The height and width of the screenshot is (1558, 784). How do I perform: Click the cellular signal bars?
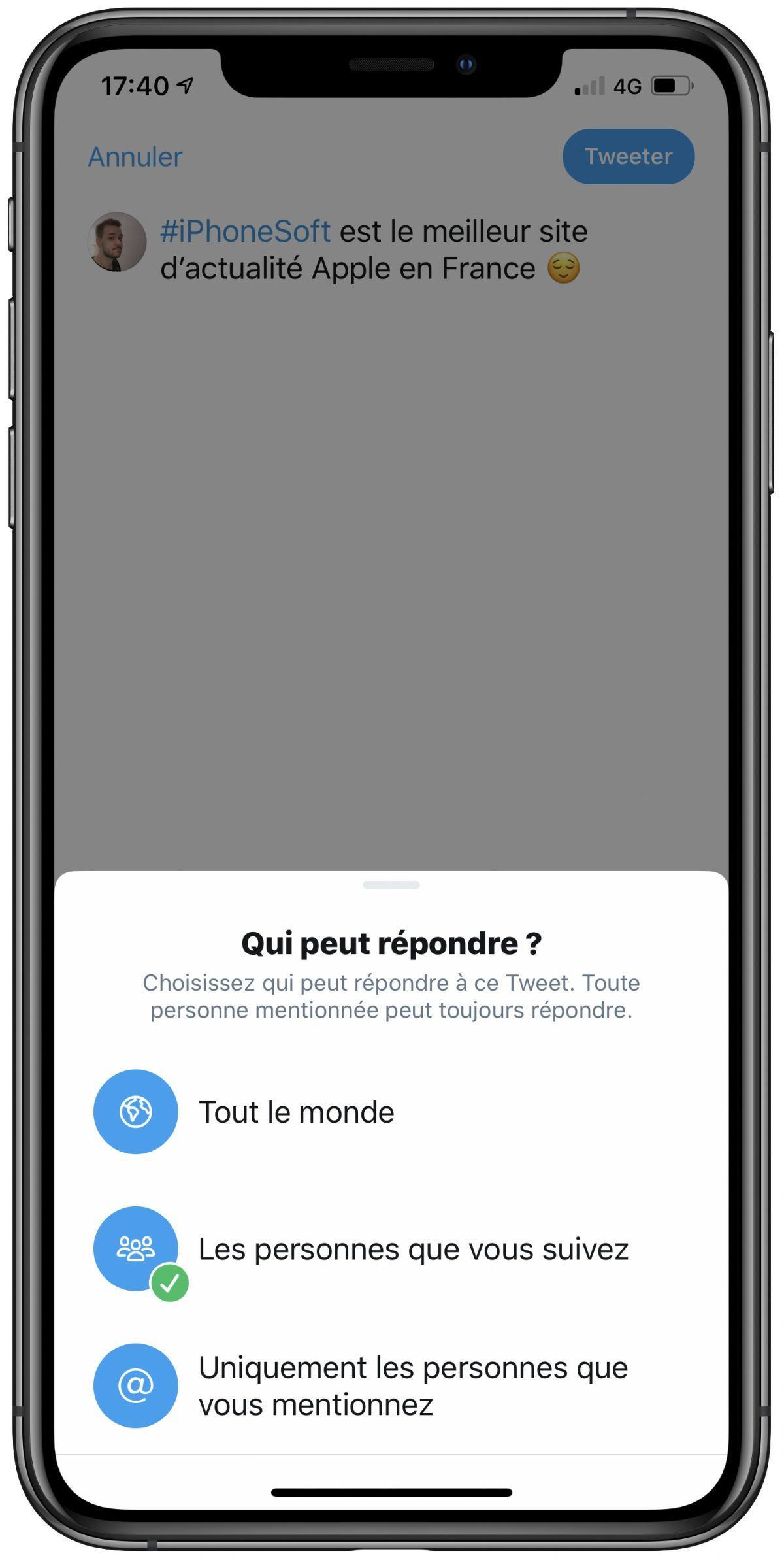pos(590,86)
